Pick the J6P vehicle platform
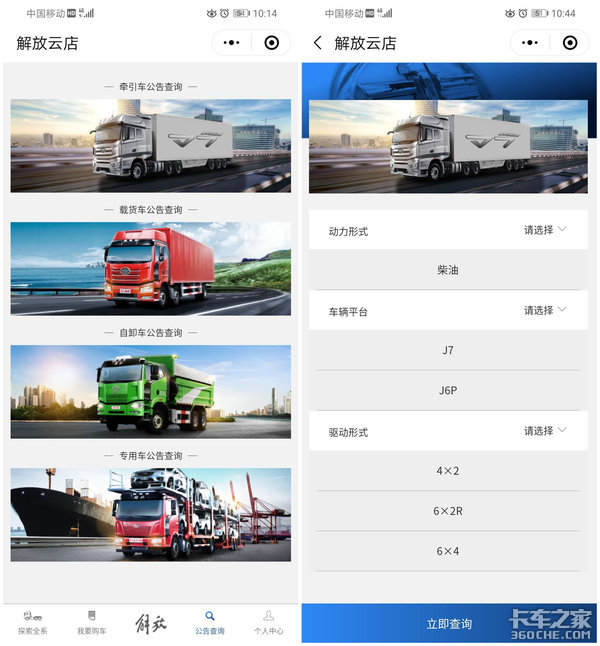Image resolution: width=600 pixels, height=646 pixels. click(448, 390)
